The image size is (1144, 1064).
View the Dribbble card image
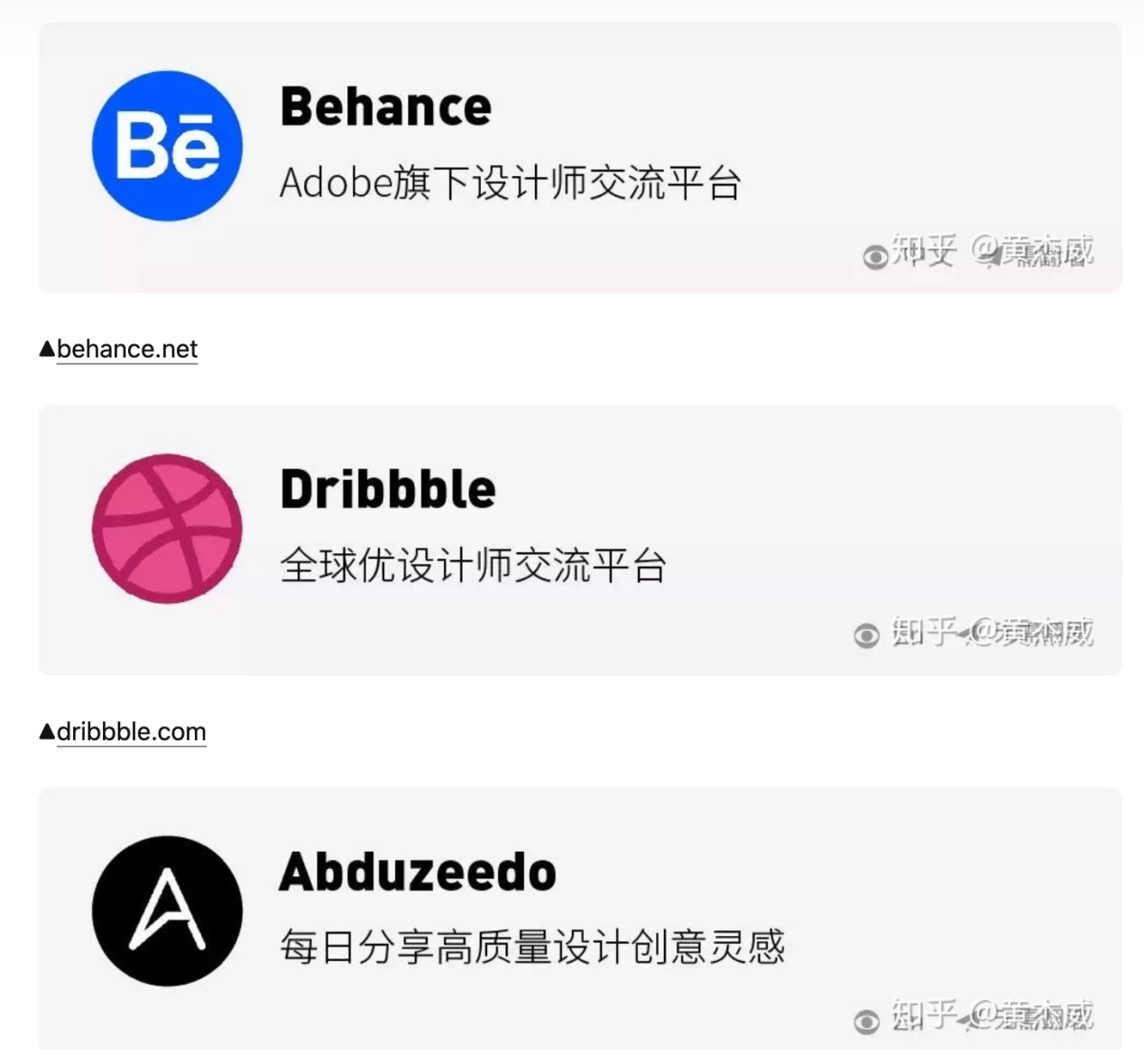(579, 540)
